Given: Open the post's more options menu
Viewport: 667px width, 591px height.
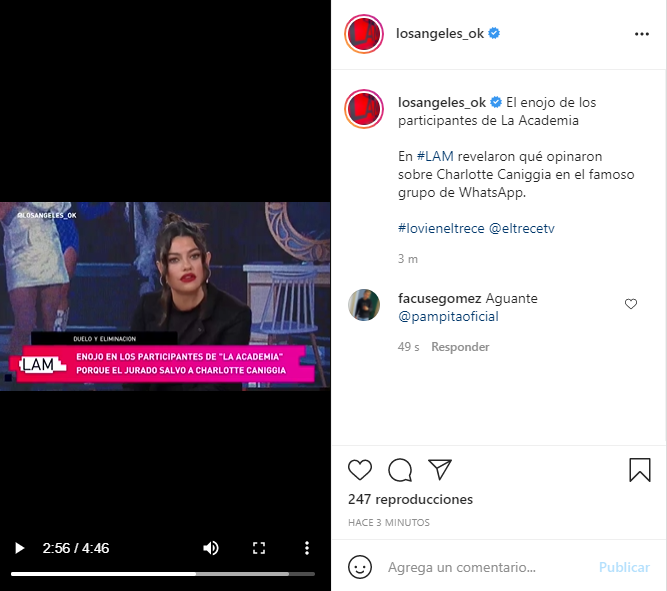Looking at the screenshot, I should 642,33.
